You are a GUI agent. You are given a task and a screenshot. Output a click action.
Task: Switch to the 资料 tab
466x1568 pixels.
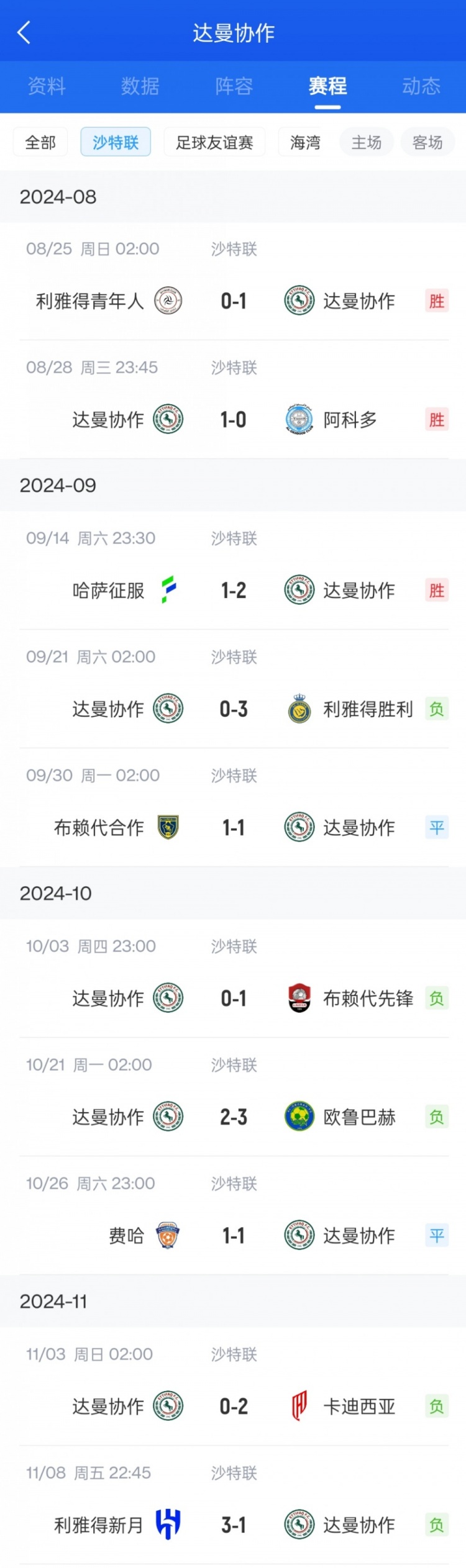pyautogui.click(x=47, y=86)
